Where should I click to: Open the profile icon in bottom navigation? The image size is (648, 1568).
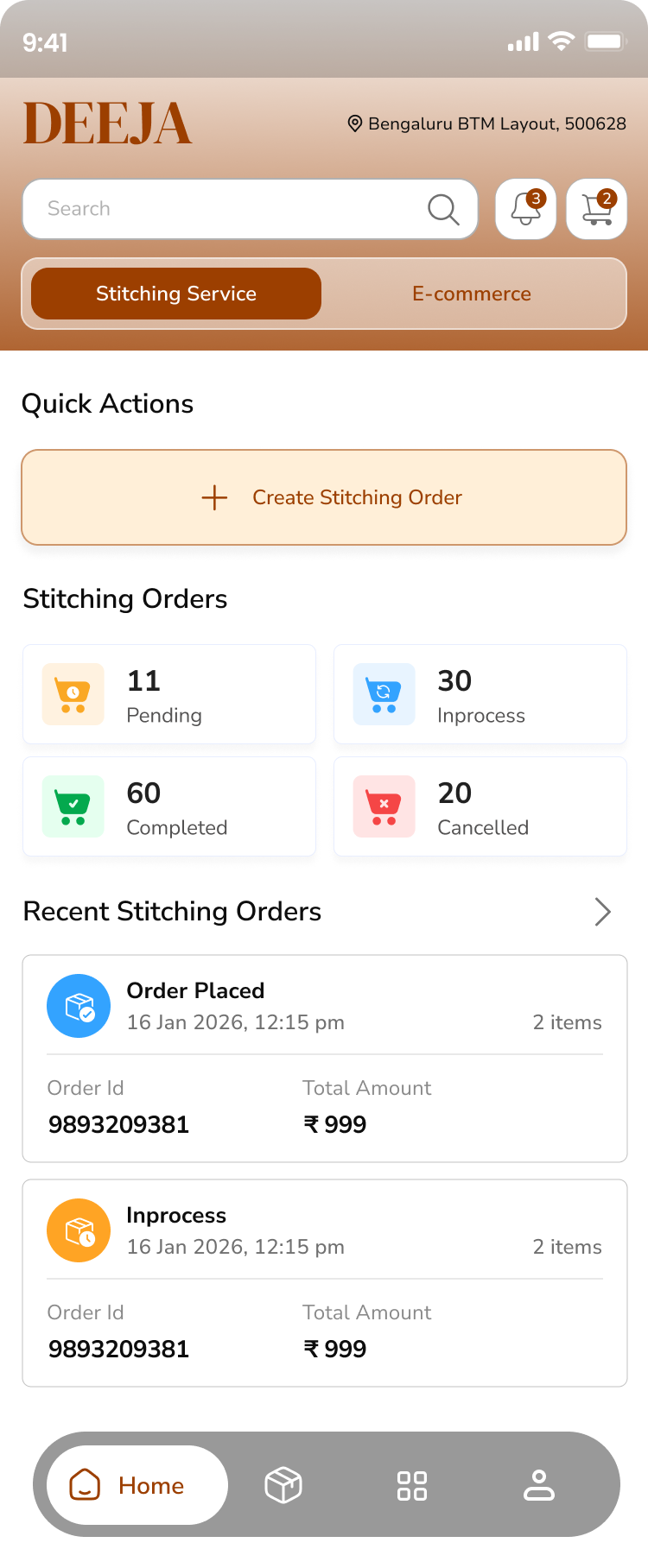538,1485
